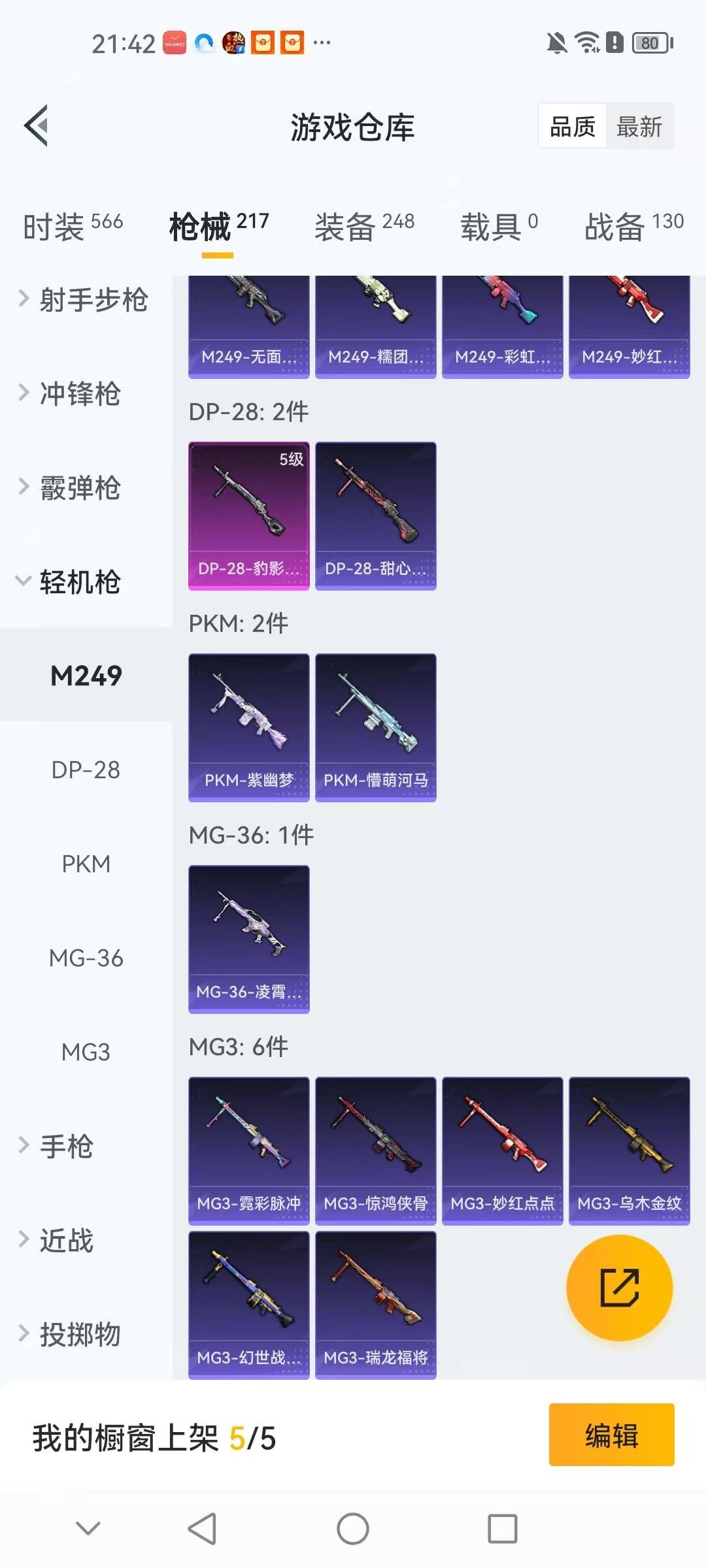The width and height of the screenshot is (706, 1568).
Task: Open the 战备 tab
Action: 633,227
